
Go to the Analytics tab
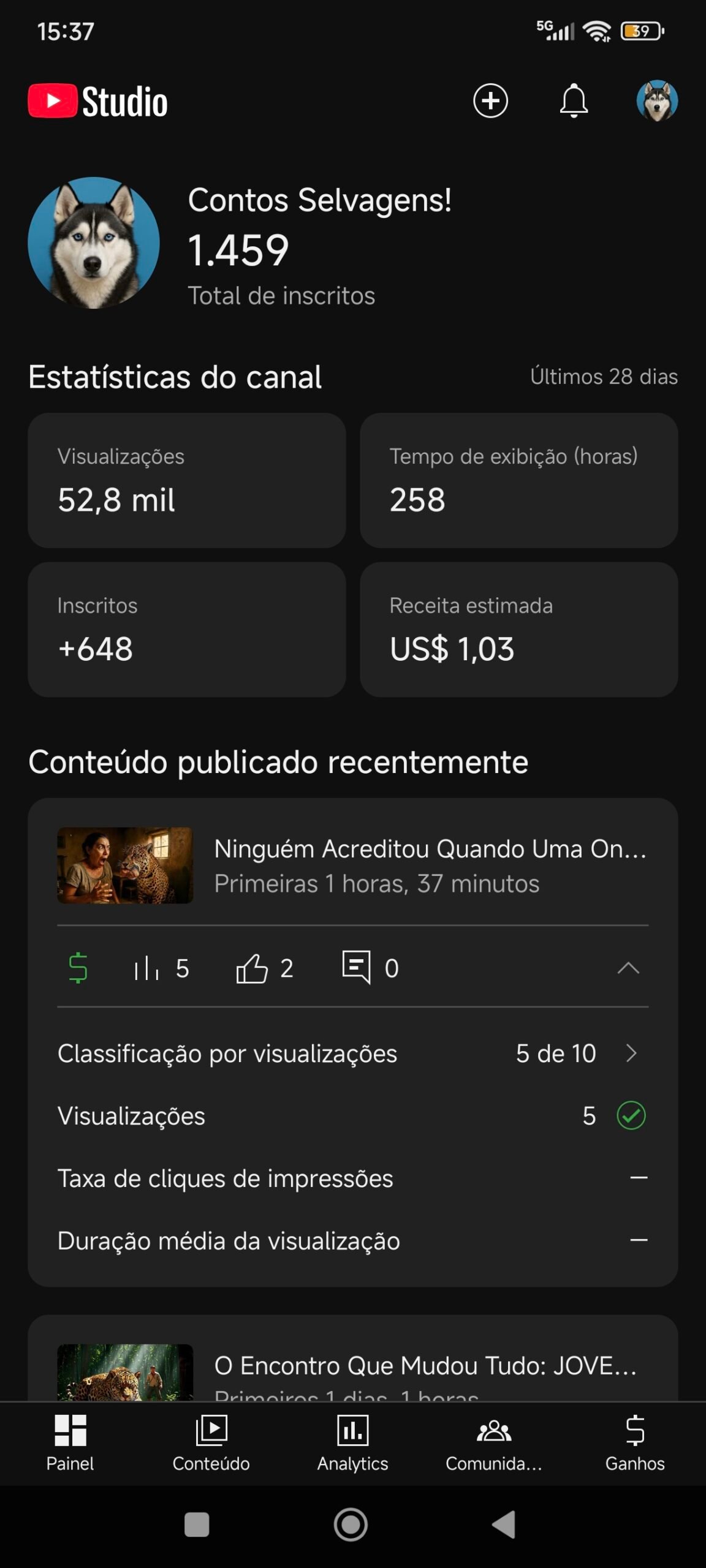tap(352, 1442)
